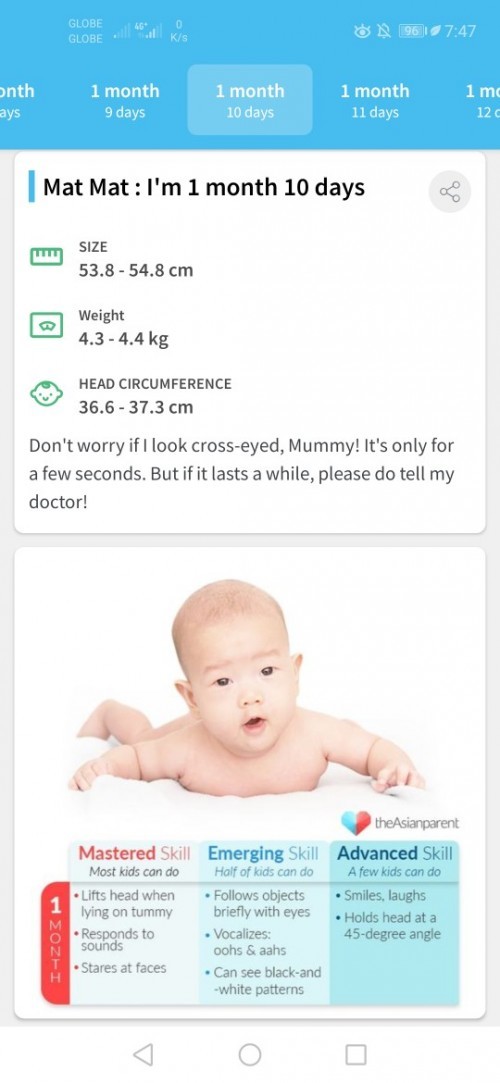Go back using the system back button
The height and width of the screenshot is (1083, 500).
(143, 1054)
